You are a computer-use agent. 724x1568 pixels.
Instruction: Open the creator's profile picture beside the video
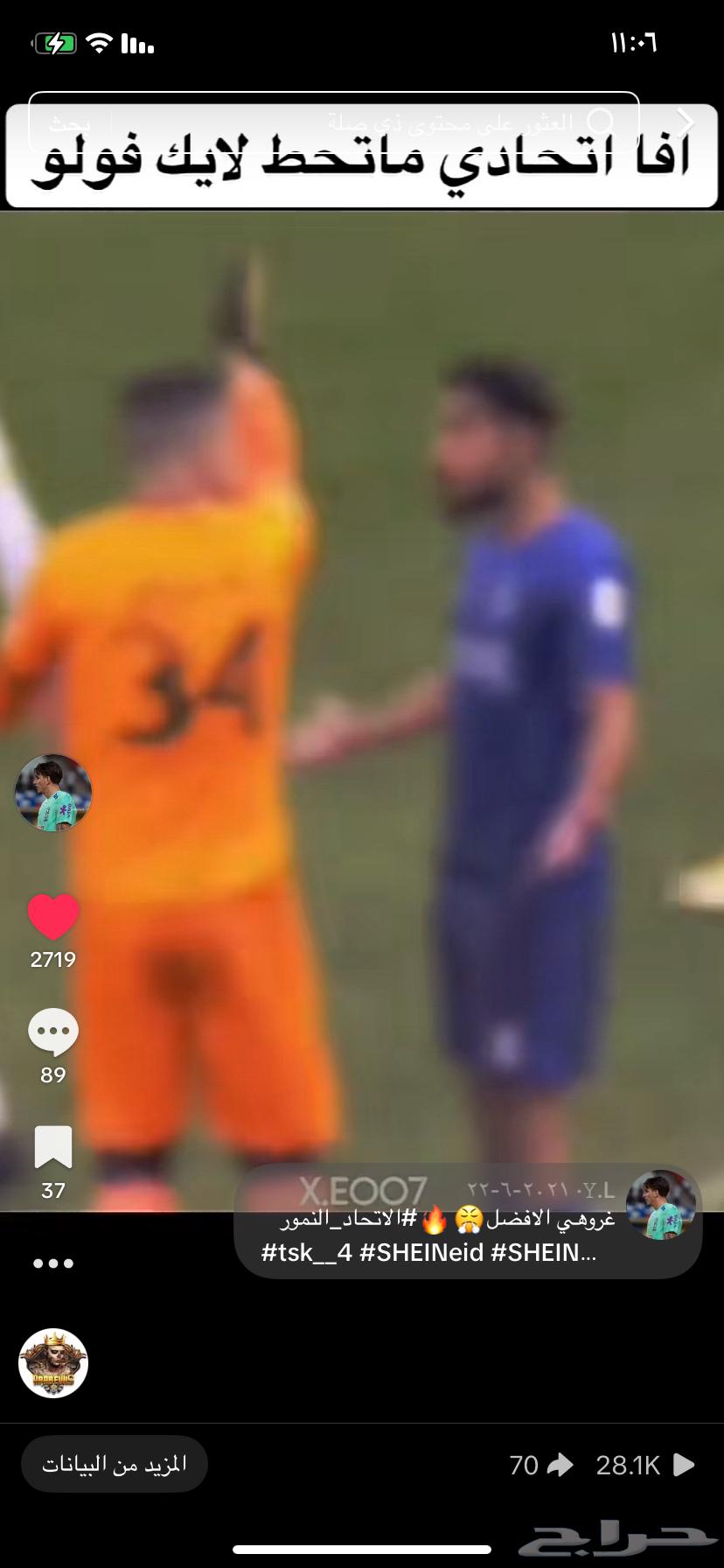(53, 793)
